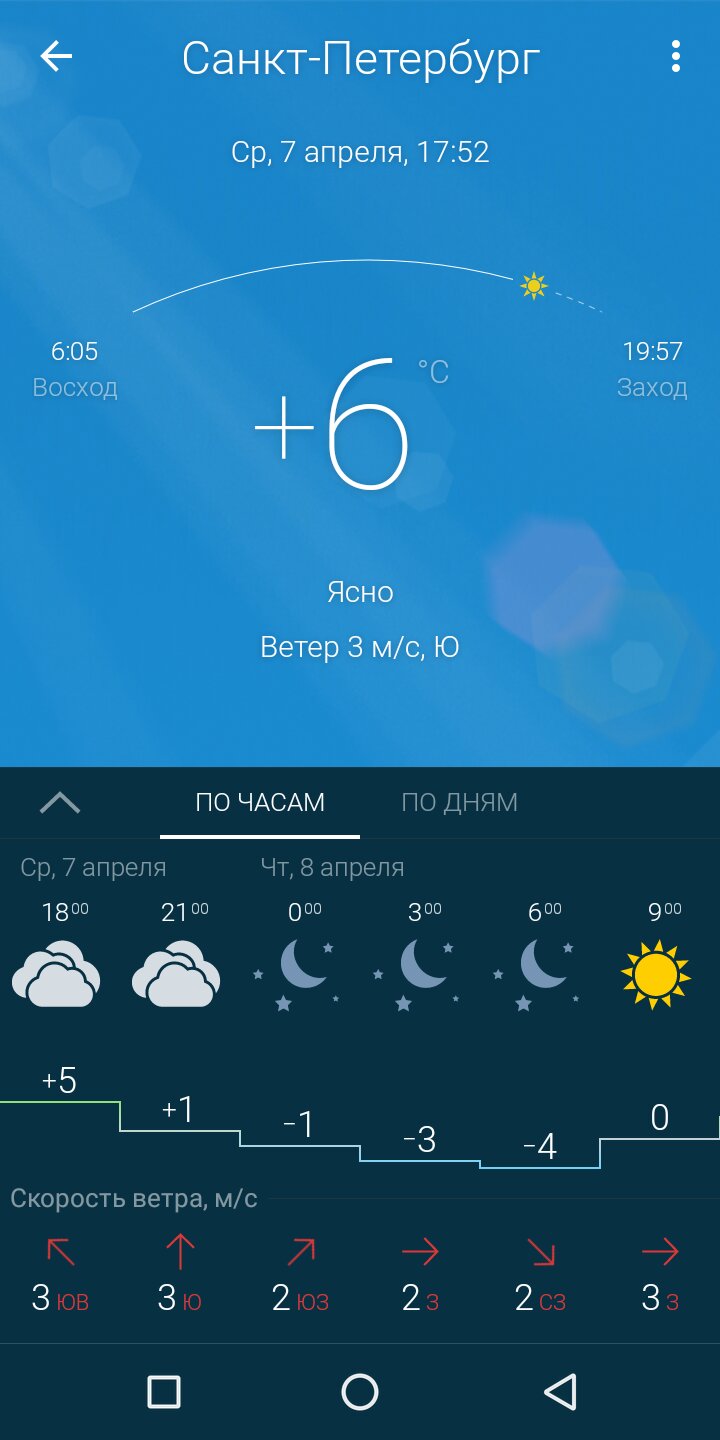Open the three-dot overflow menu
Image resolution: width=720 pixels, height=1440 pixels.
[676, 57]
